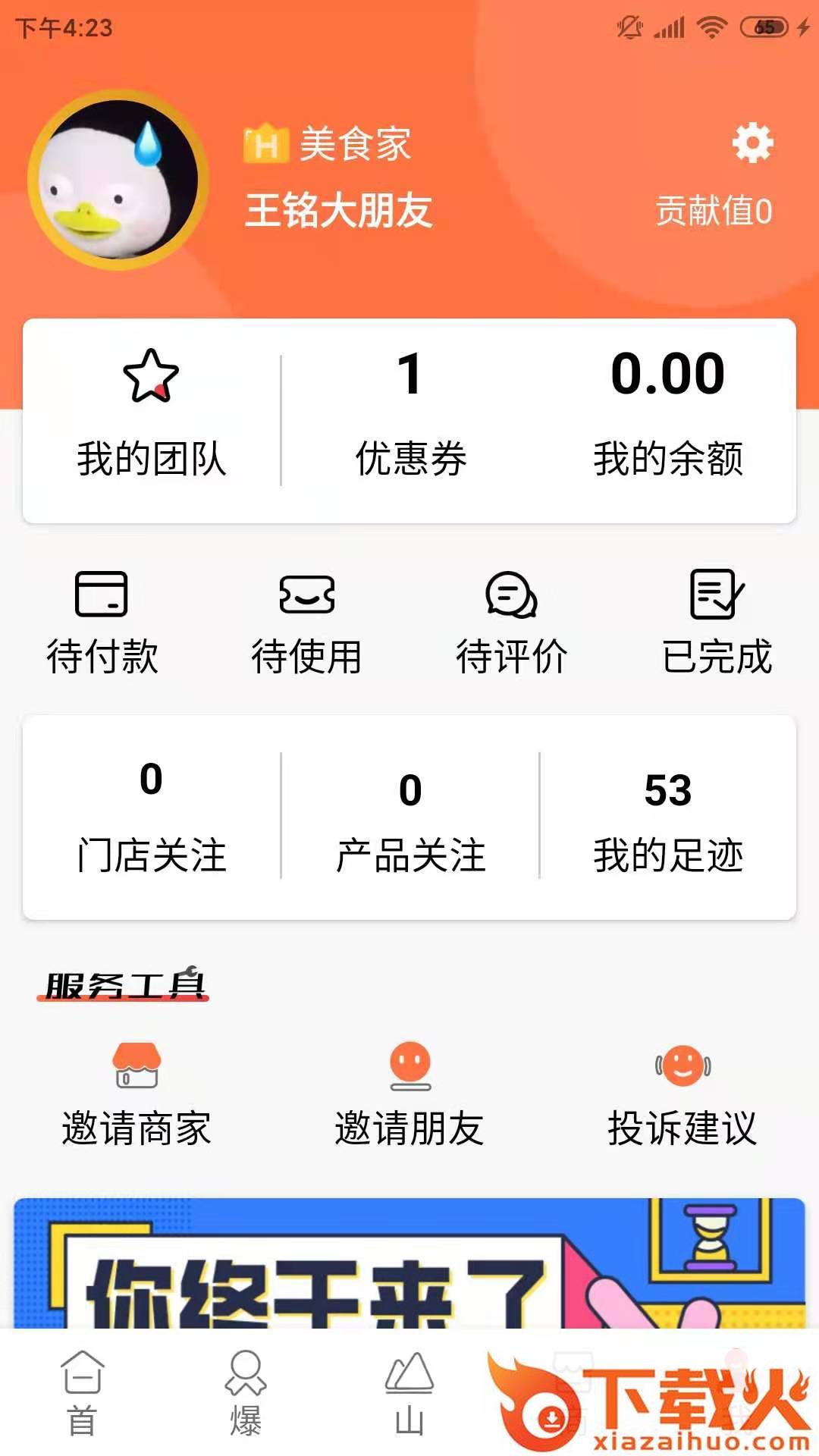View 我的足迹 browsing history
Screen dimensions: 819x1456
coord(668,819)
